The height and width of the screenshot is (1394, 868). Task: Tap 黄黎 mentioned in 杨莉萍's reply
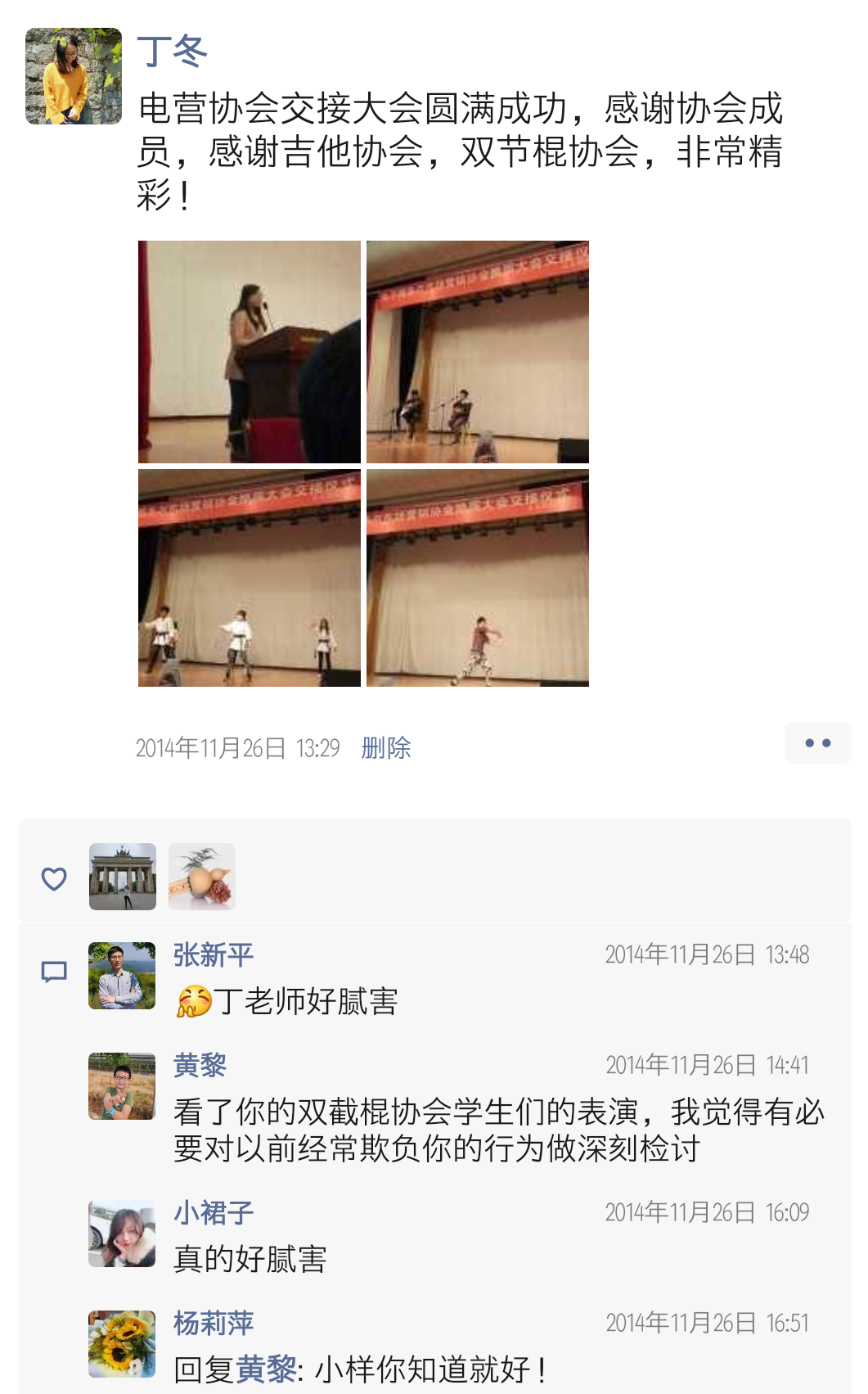click(x=266, y=1369)
